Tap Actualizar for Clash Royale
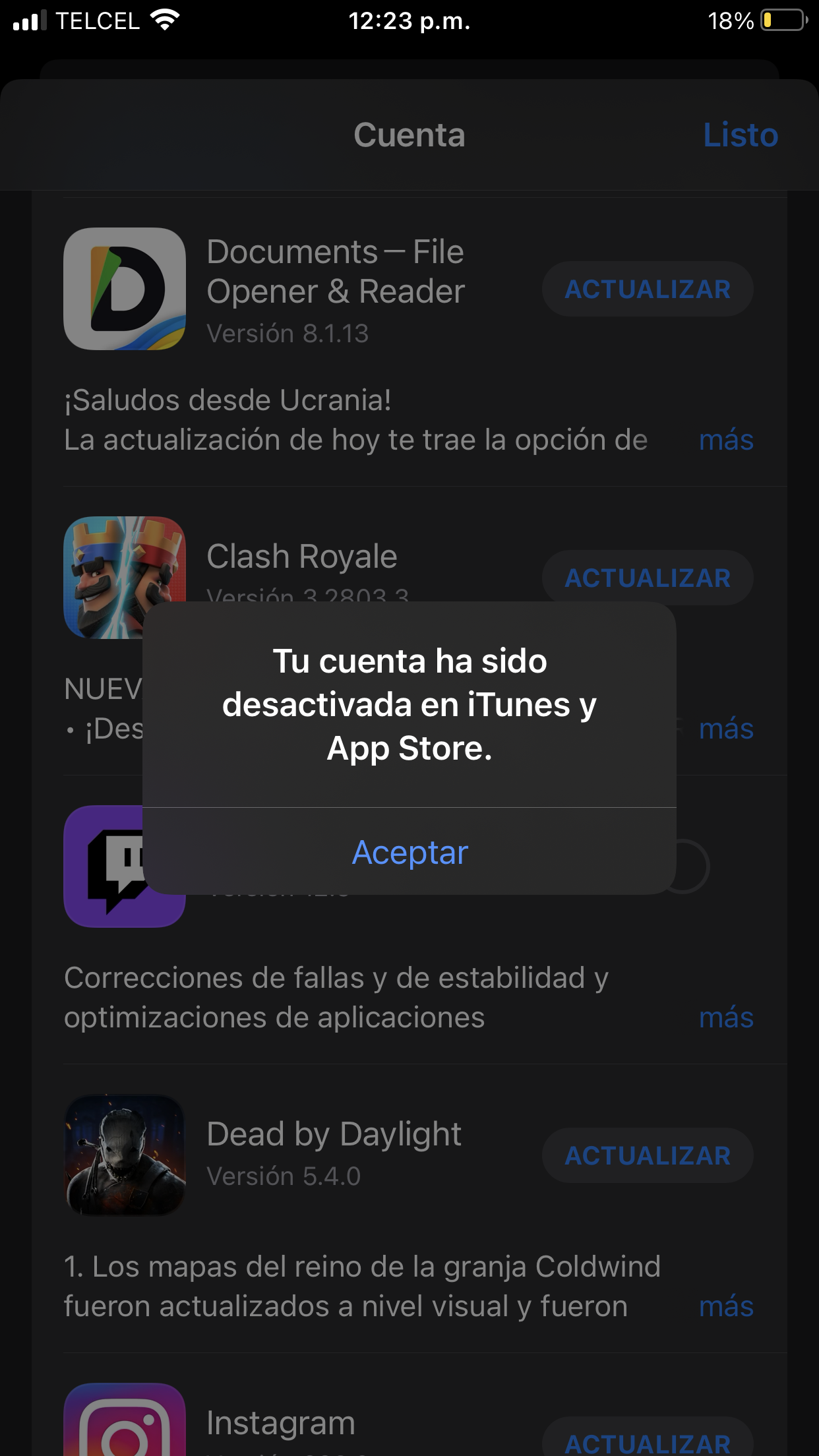 tap(647, 578)
